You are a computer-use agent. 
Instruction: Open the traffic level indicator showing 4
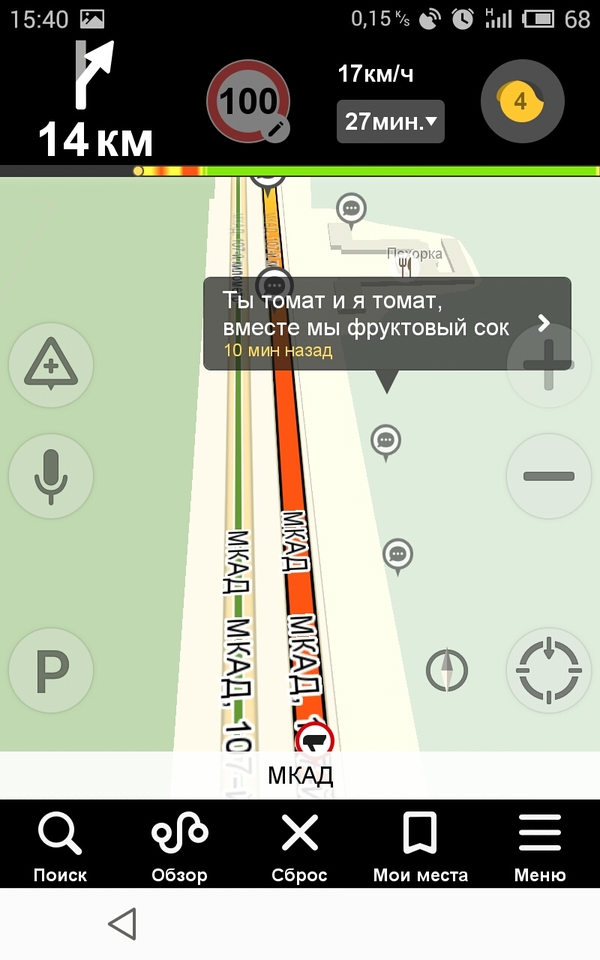point(522,102)
